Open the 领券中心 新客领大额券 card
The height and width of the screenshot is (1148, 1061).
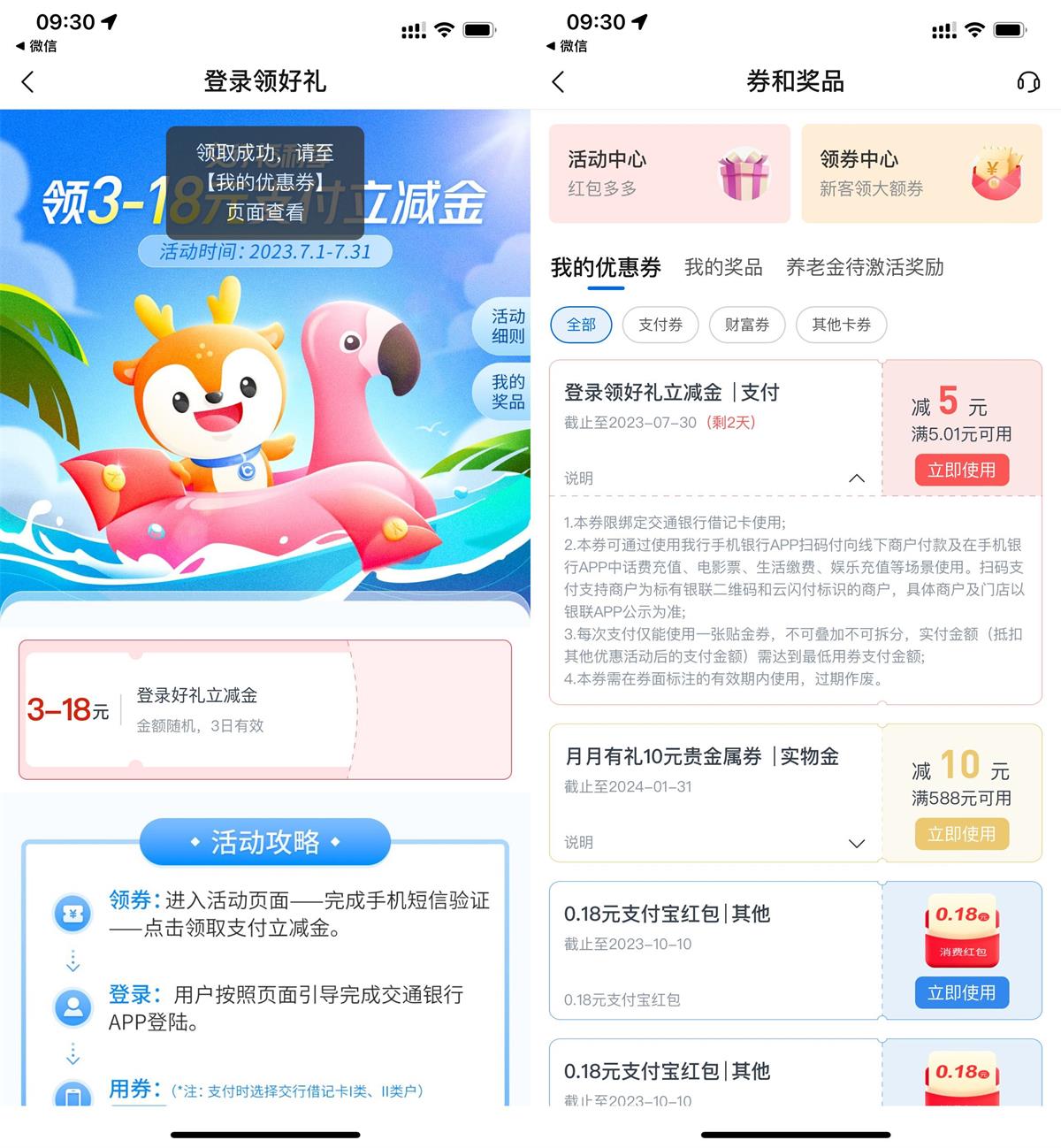[921, 173]
